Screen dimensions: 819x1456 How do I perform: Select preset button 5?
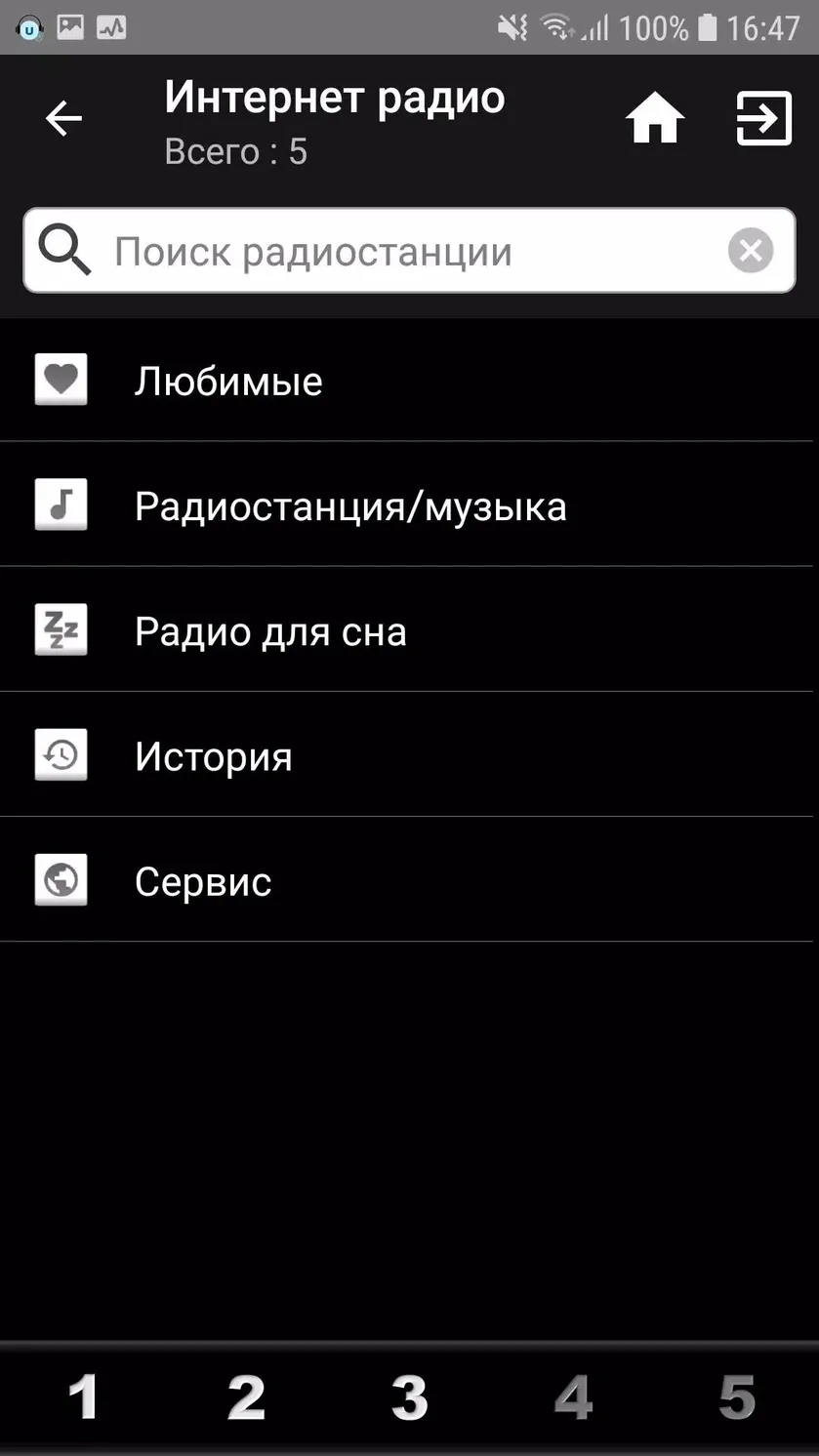pos(737,1397)
